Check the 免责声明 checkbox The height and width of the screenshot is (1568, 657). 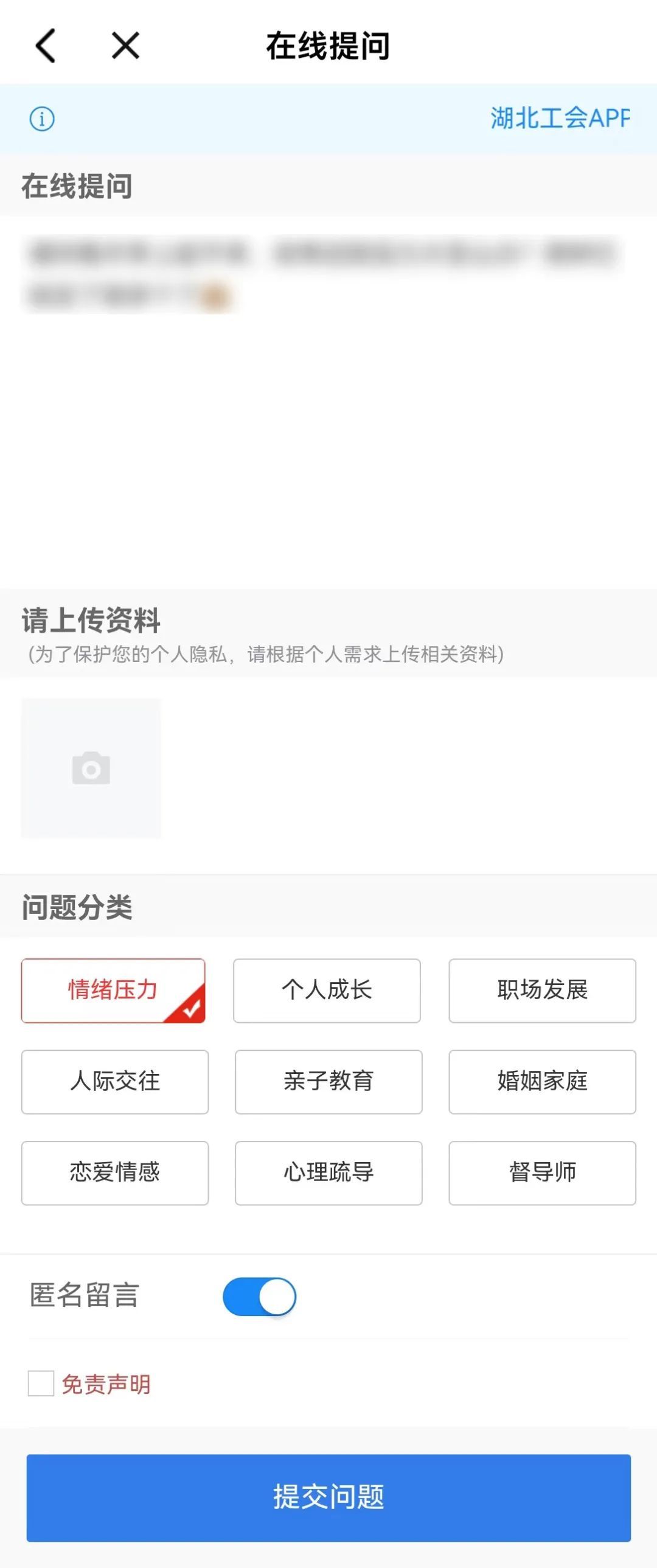point(41,1384)
